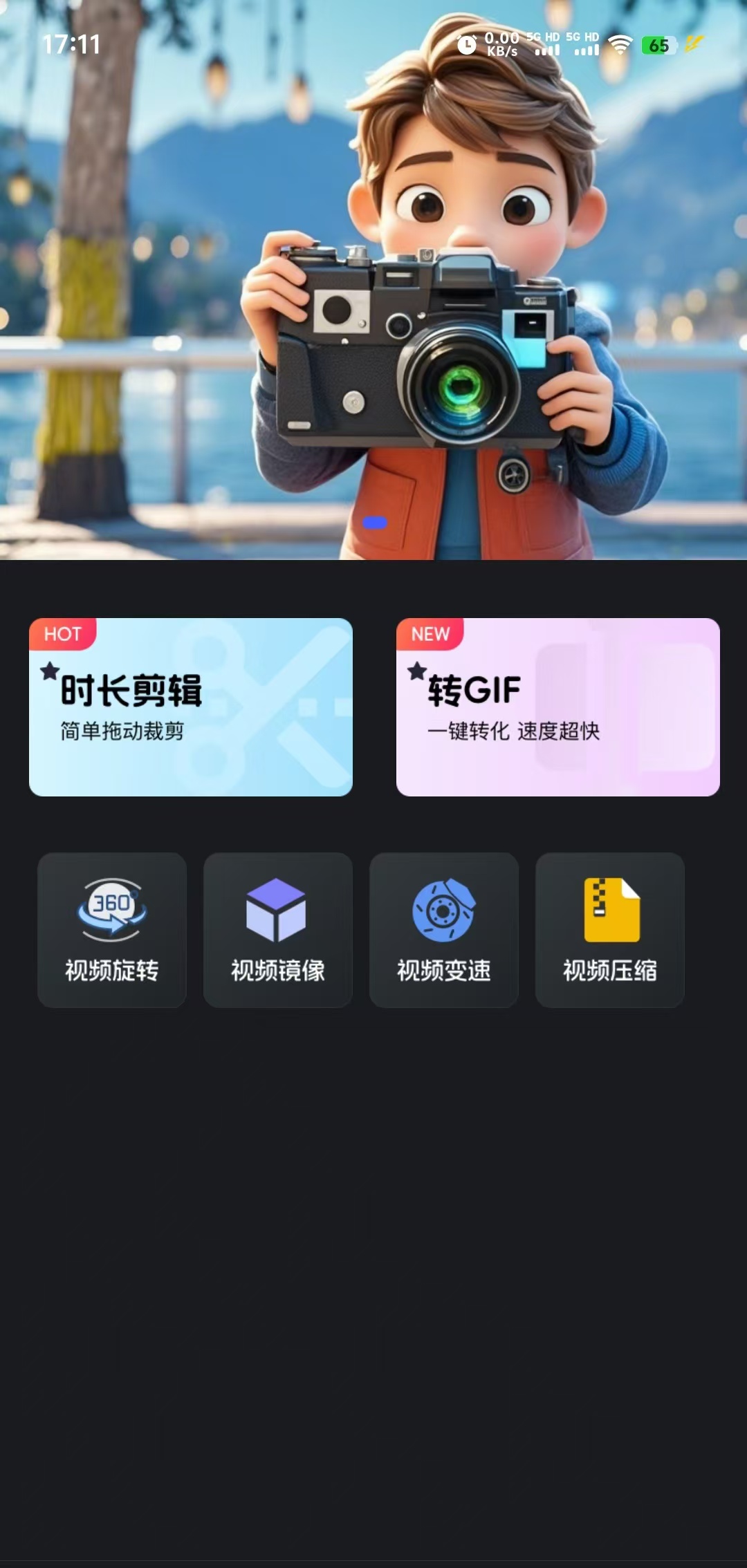Launch the 视频变速 speed tool
This screenshot has width=747, height=1568.
pos(444,929)
